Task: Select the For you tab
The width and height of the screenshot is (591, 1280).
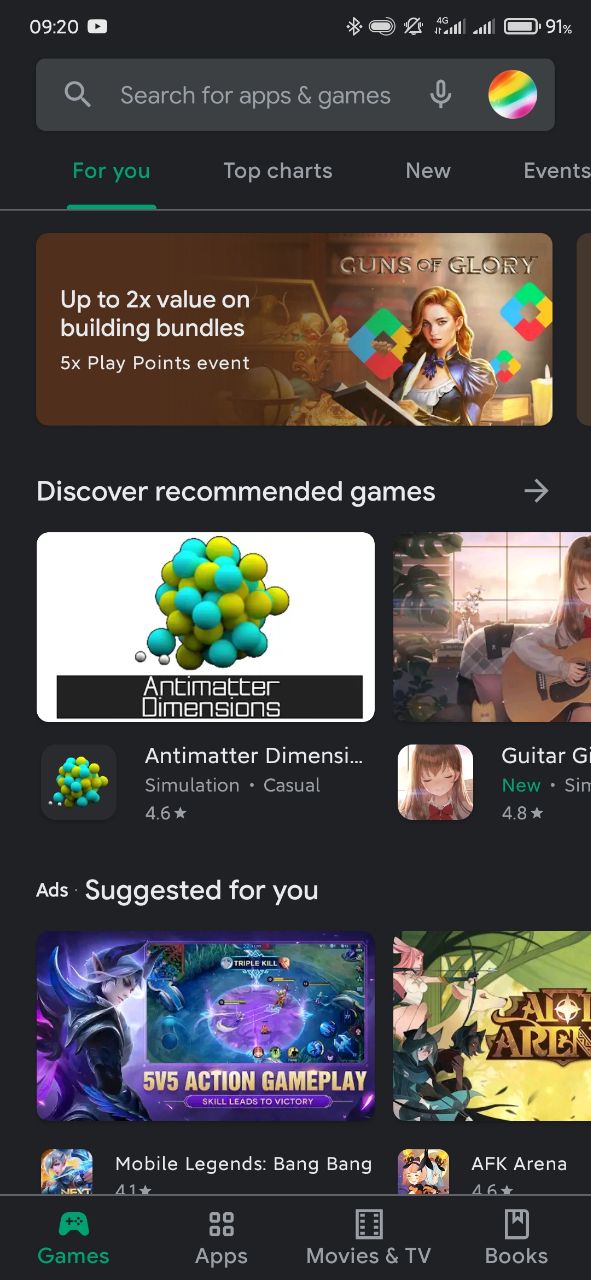Action: pos(111,171)
